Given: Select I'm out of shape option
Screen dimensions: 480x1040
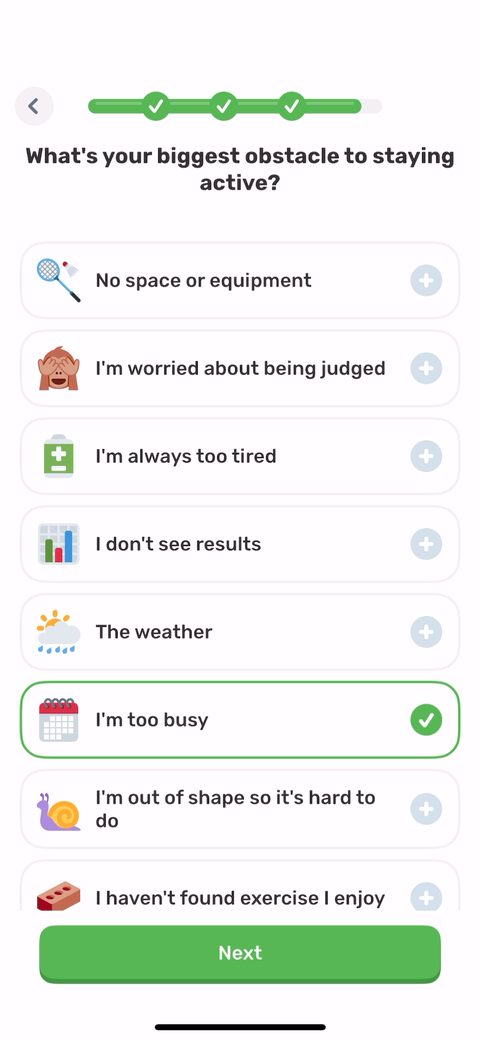Looking at the screenshot, I should click(x=240, y=809).
